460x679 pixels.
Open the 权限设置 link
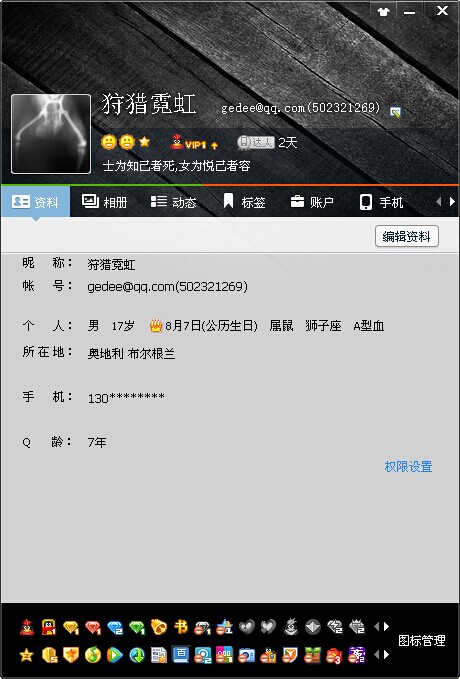(x=408, y=466)
